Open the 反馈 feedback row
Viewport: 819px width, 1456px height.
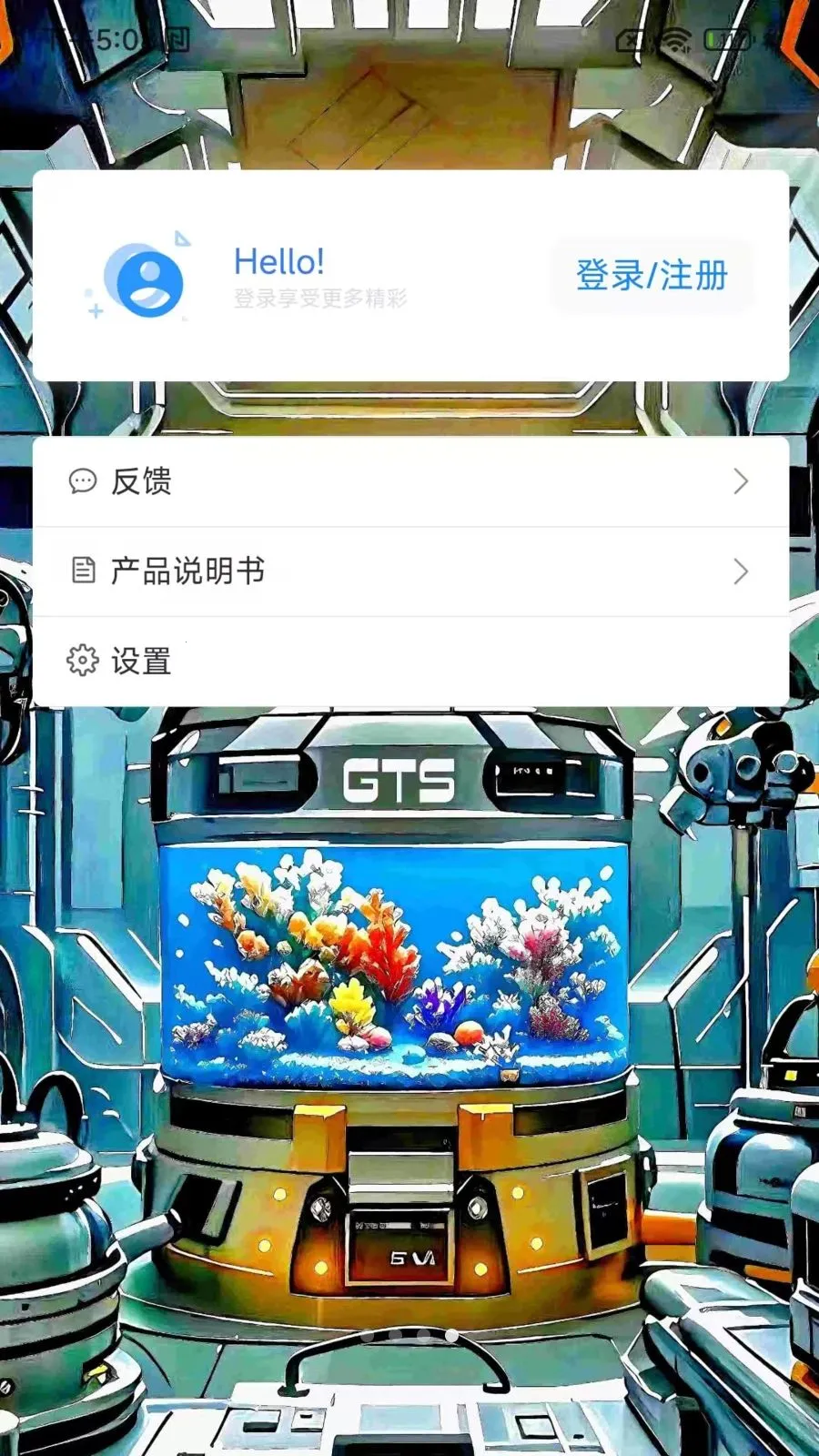[x=409, y=481]
